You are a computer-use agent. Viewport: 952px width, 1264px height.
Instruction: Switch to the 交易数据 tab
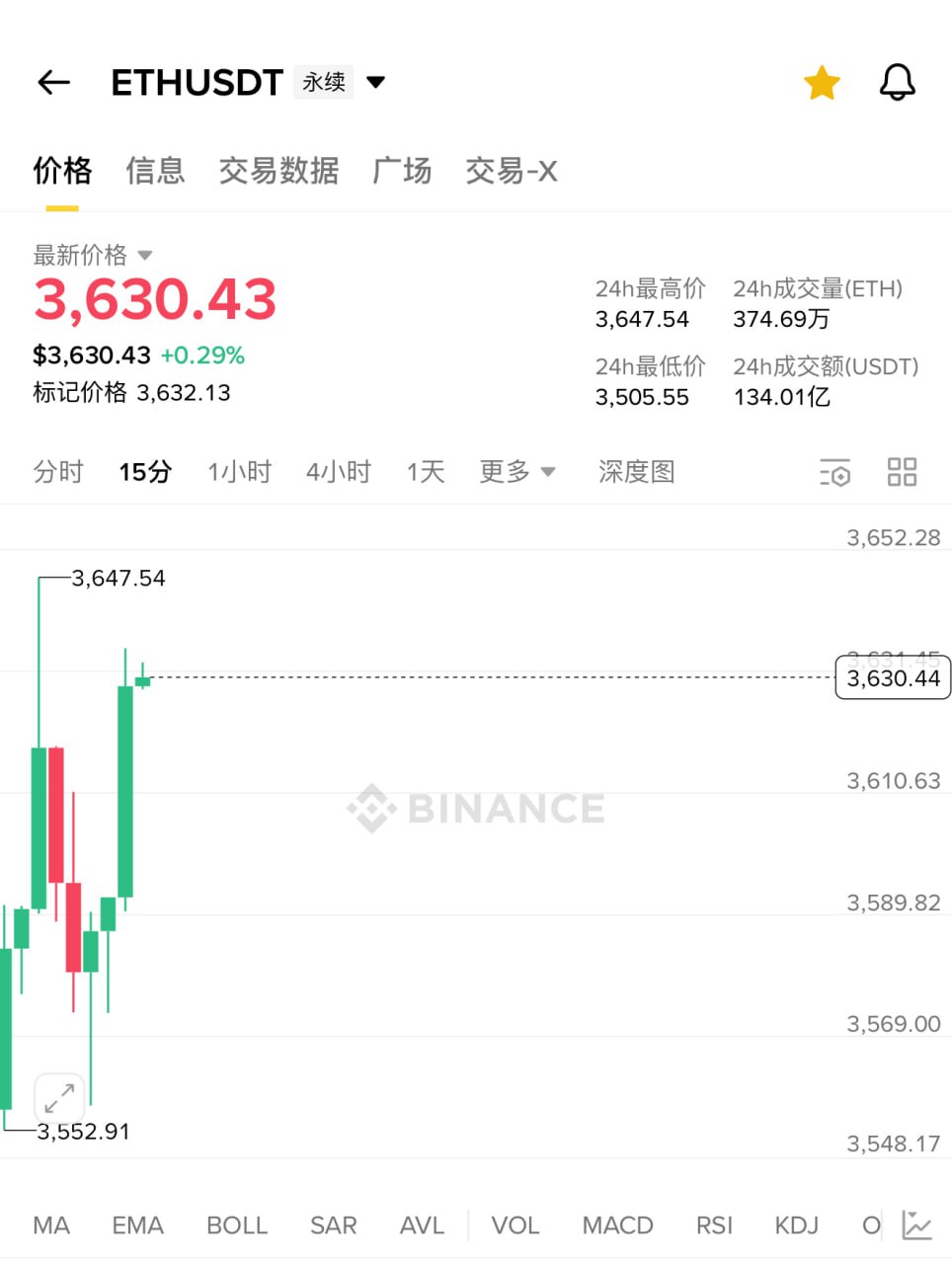278,171
